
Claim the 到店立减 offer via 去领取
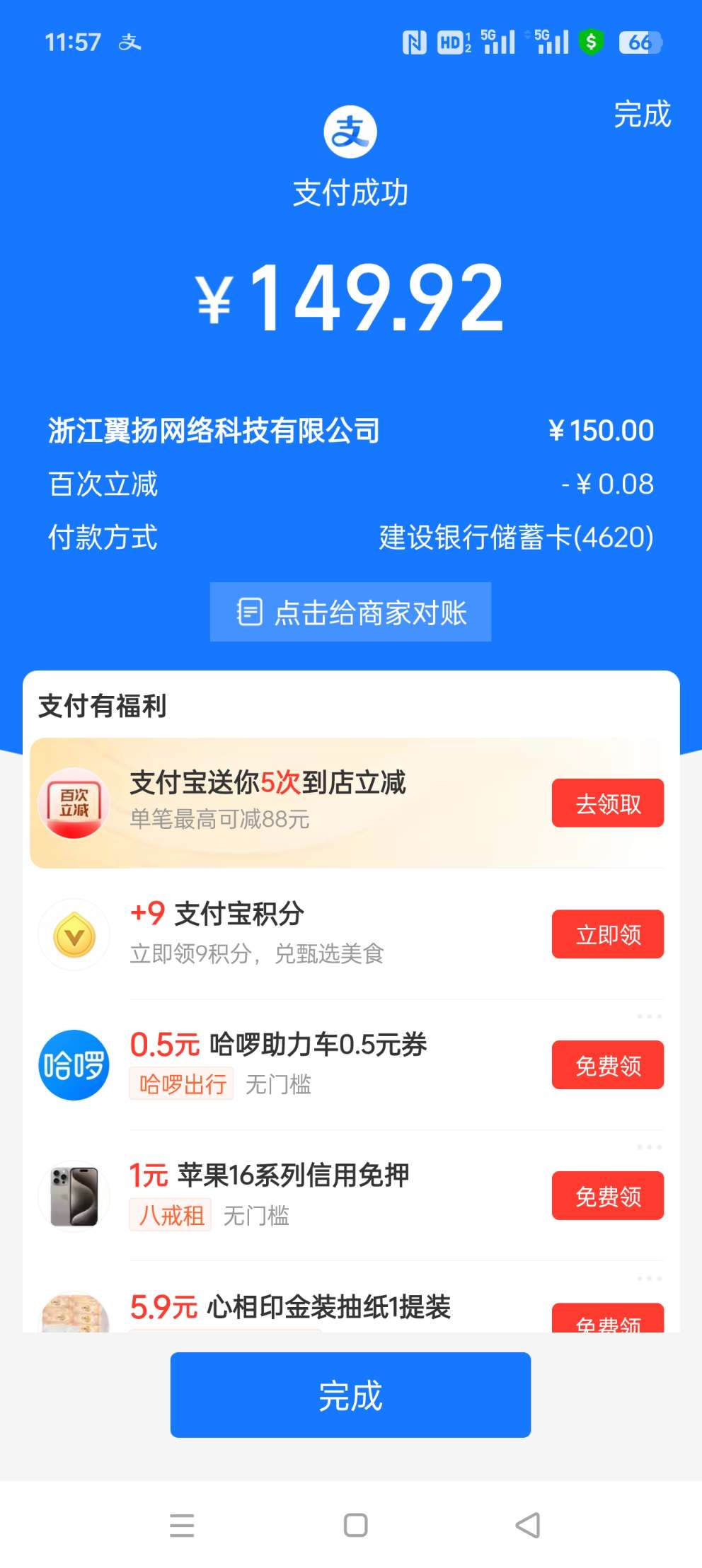coord(607,803)
